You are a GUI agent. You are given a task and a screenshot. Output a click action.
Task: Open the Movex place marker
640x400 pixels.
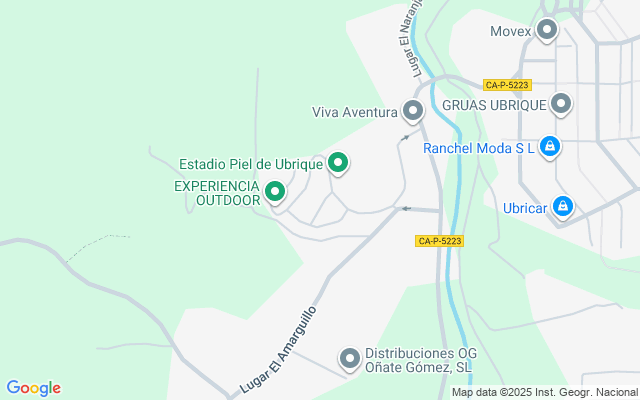pos(546,30)
